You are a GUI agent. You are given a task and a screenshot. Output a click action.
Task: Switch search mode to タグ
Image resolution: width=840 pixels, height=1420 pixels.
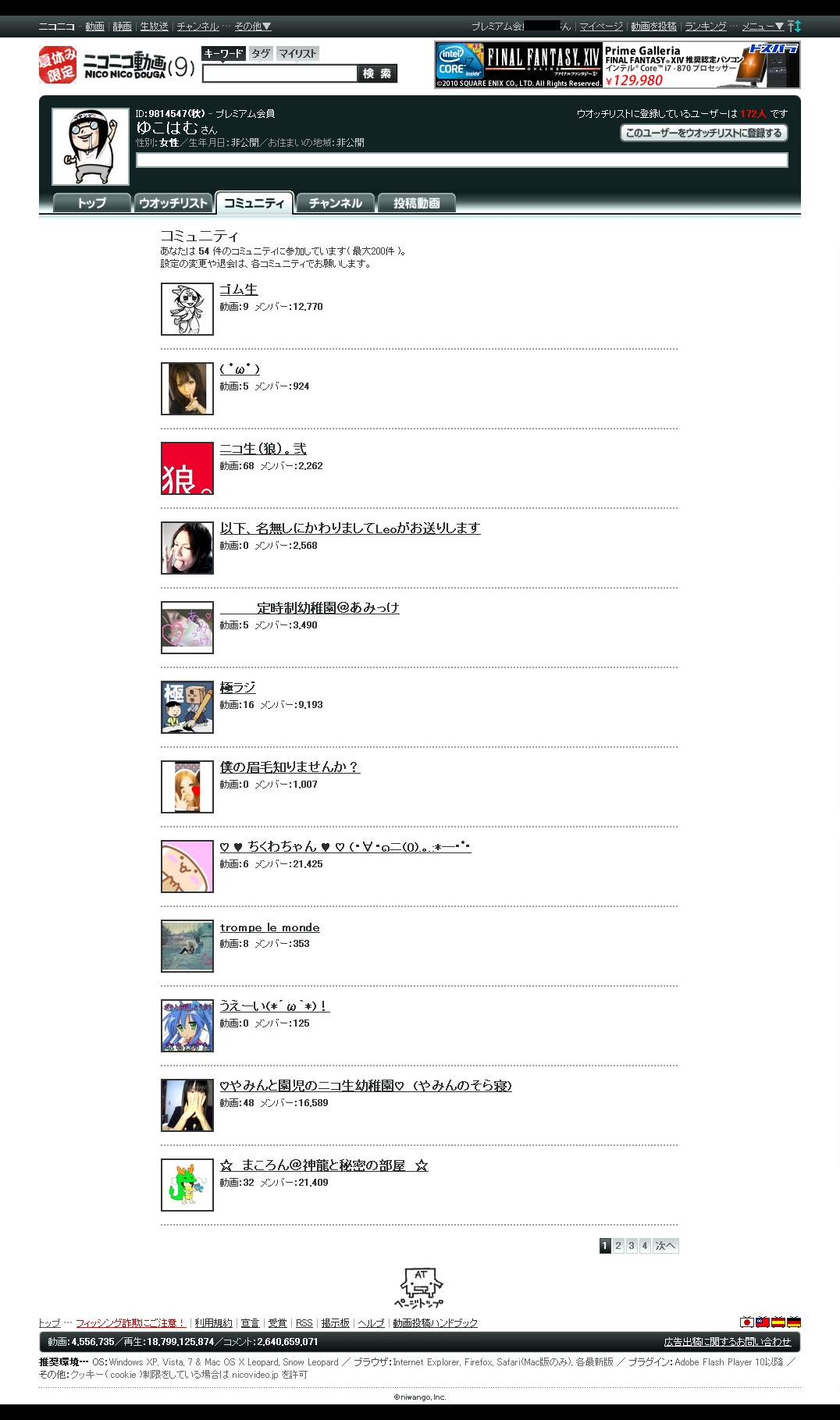click(x=261, y=53)
